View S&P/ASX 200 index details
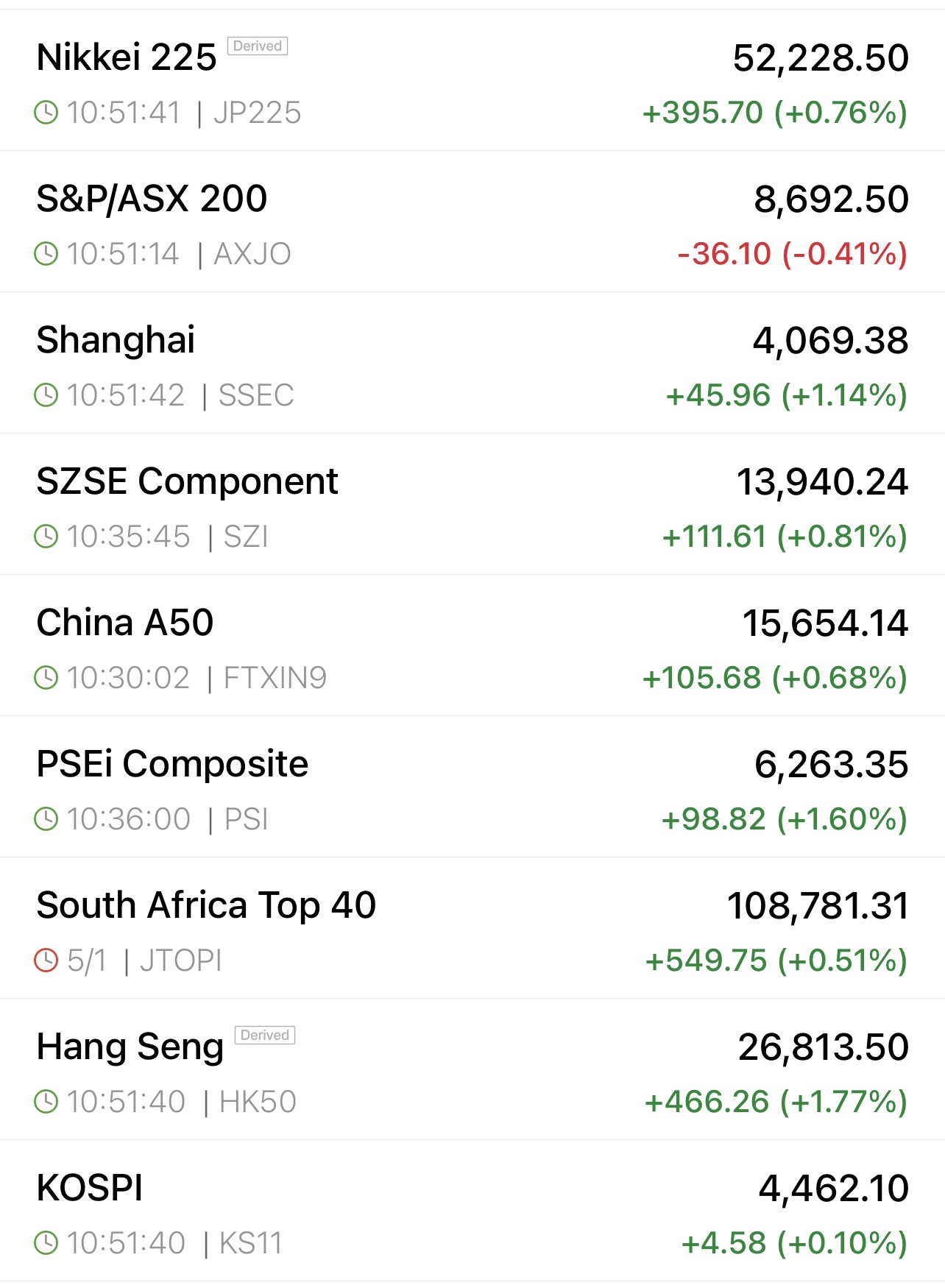Image resolution: width=945 pixels, height=1288 pixels. pos(152,199)
